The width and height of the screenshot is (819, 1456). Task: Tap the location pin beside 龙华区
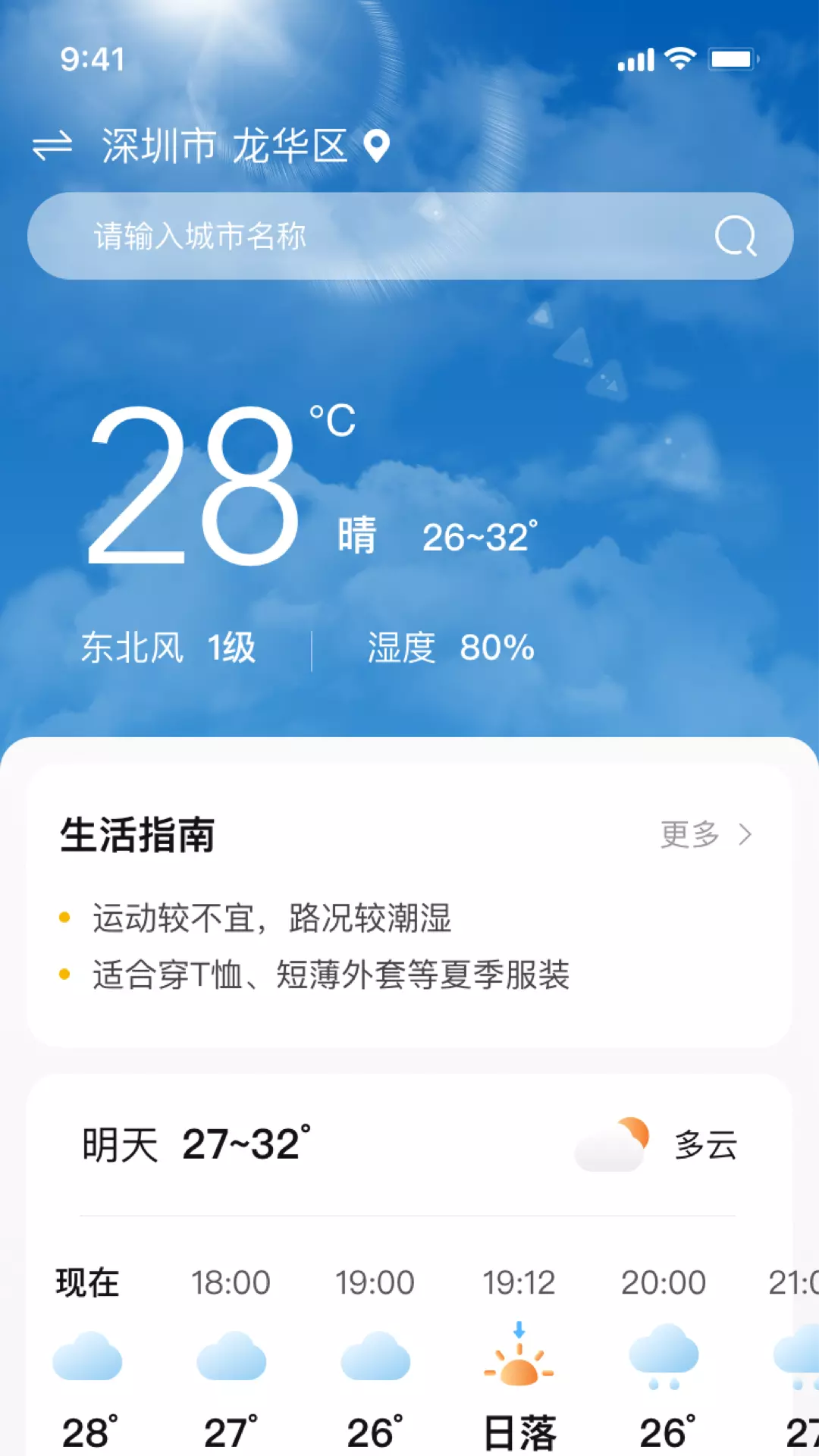376,146
